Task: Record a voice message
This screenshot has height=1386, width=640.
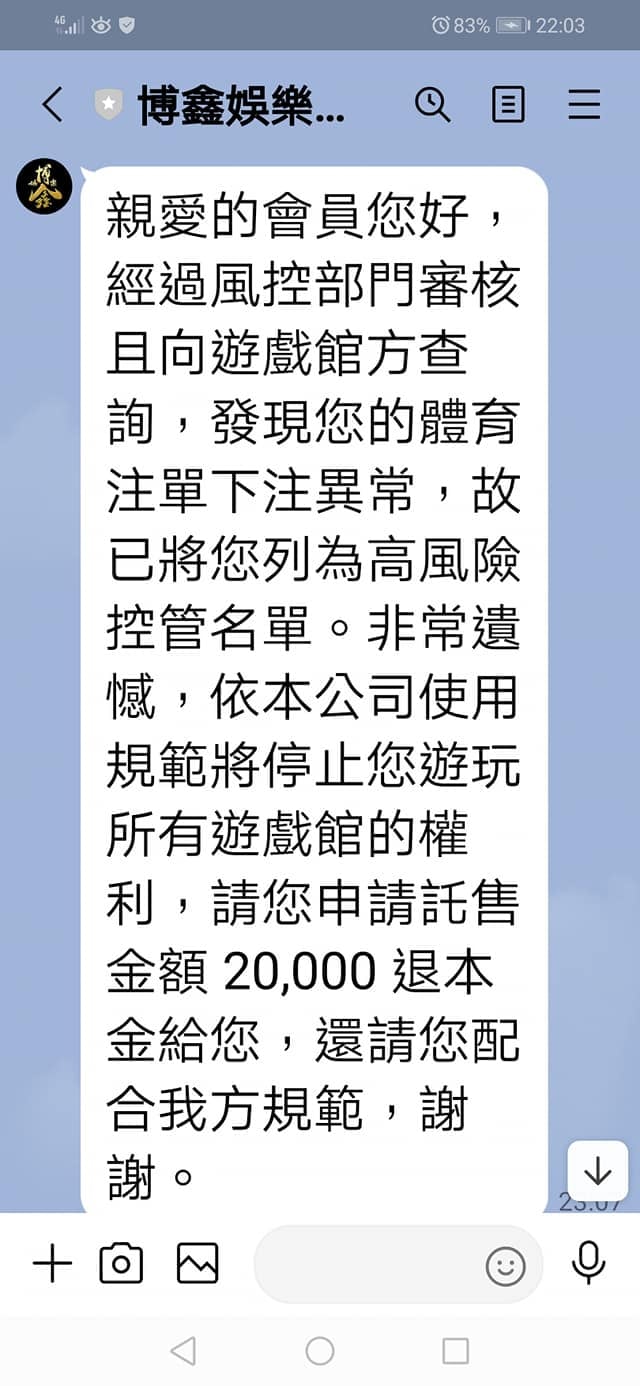Action: pos(588,1263)
